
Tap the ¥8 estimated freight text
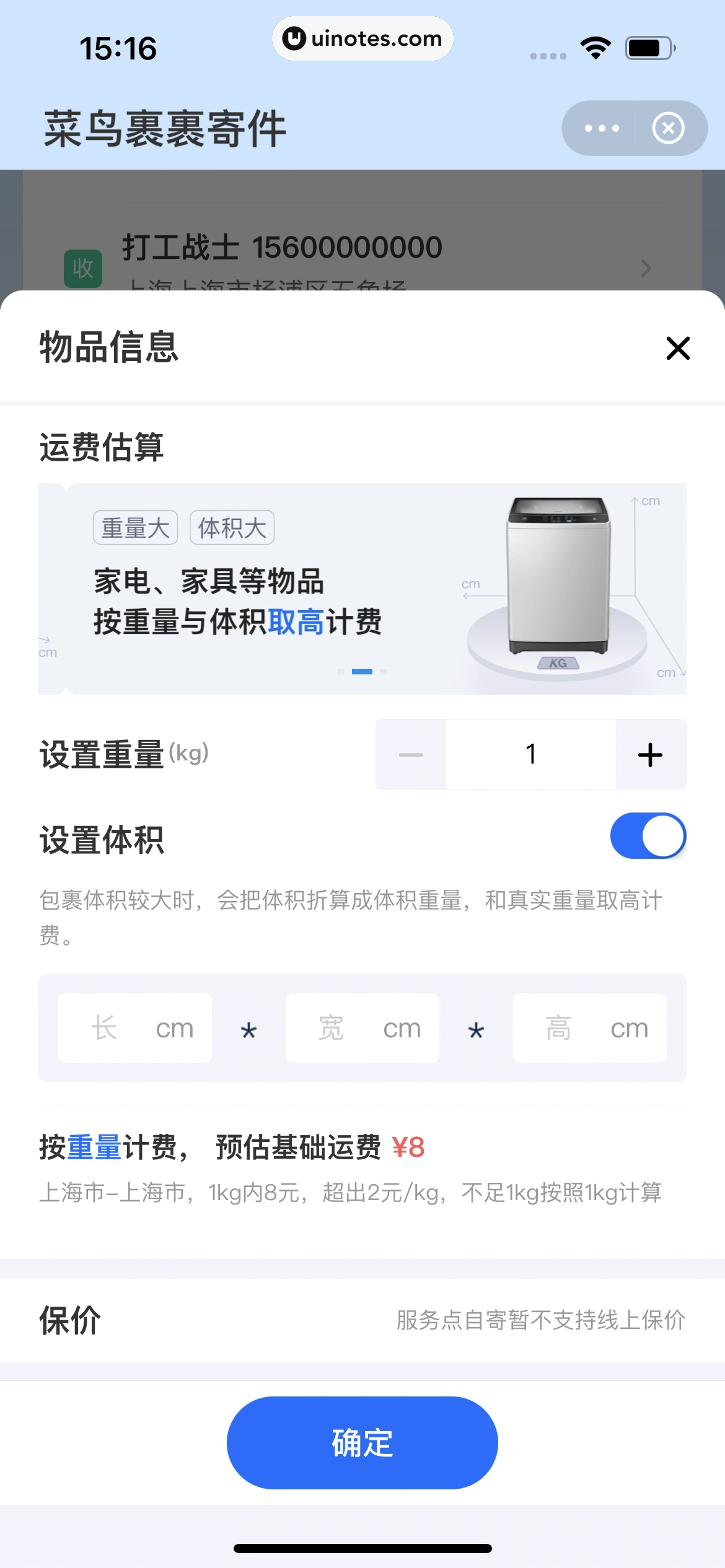tap(408, 1147)
